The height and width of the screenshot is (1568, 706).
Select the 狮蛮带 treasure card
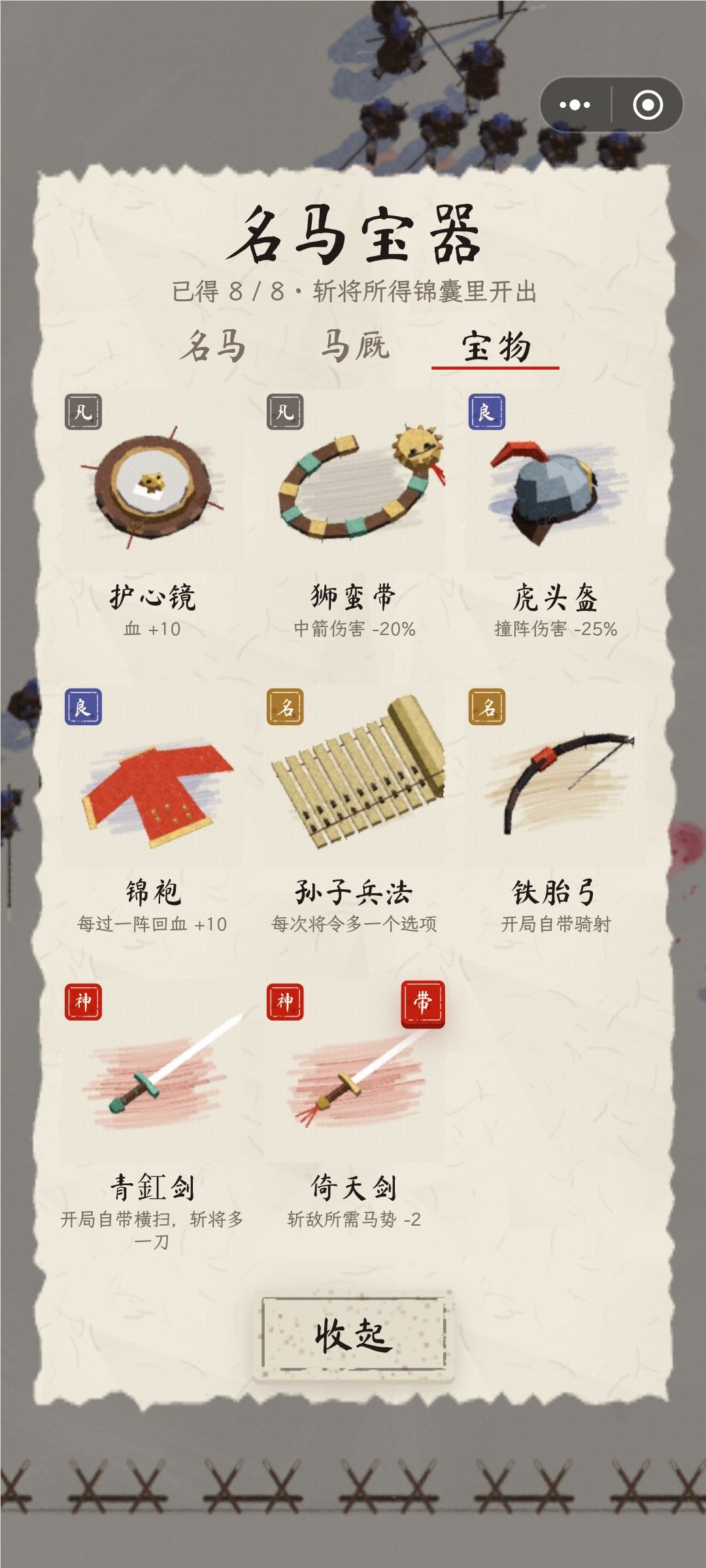(x=354, y=516)
